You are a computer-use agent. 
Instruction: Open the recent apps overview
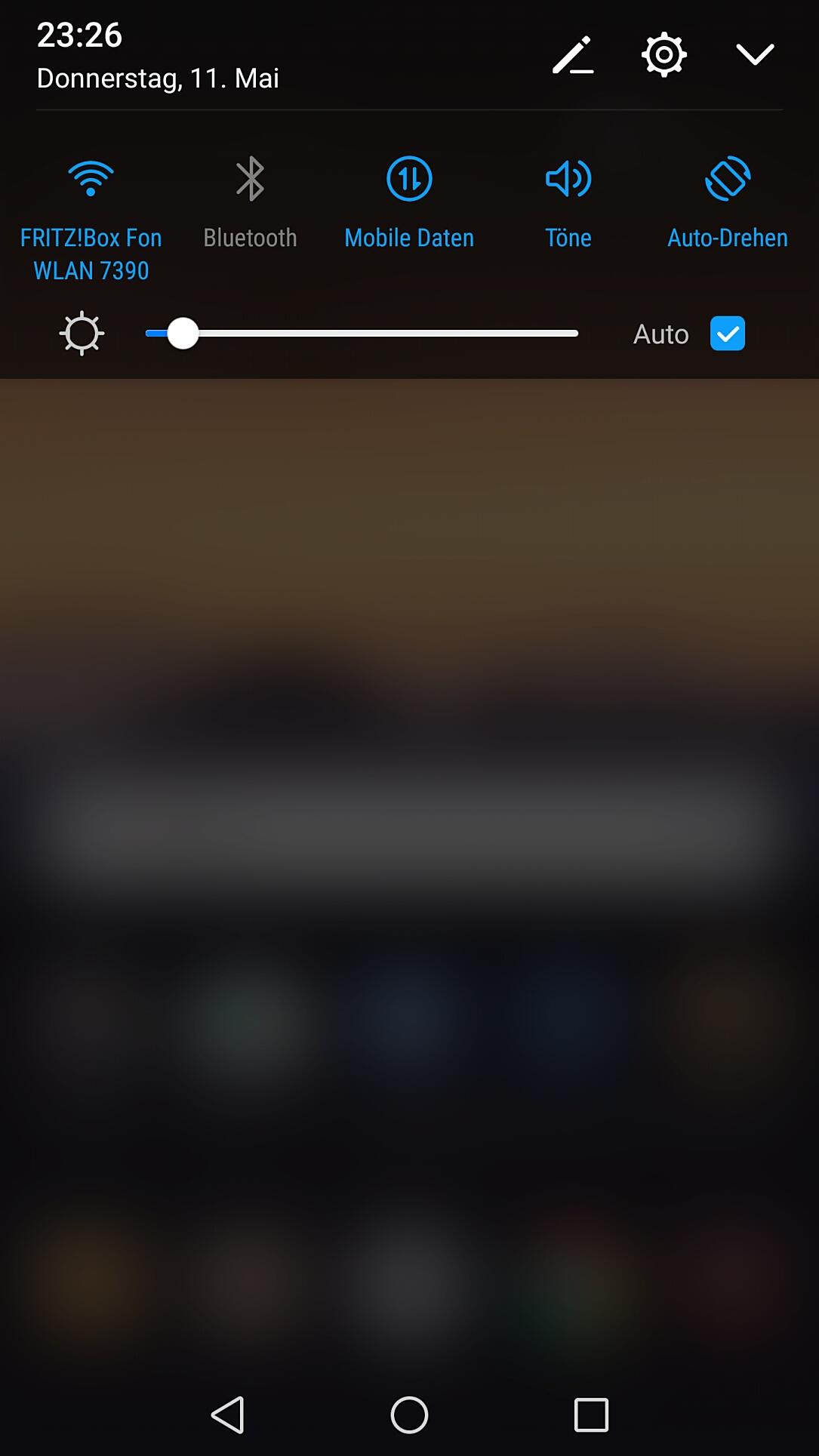(591, 1414)
